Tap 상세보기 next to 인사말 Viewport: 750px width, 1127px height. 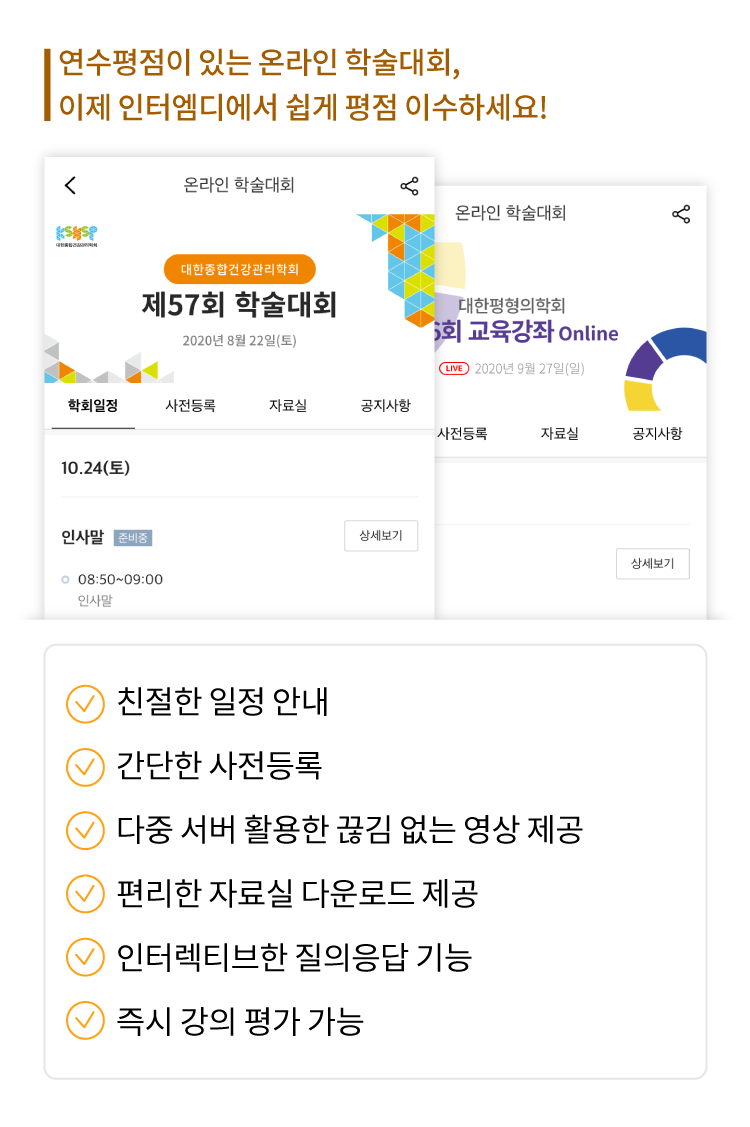pos(380,535)
